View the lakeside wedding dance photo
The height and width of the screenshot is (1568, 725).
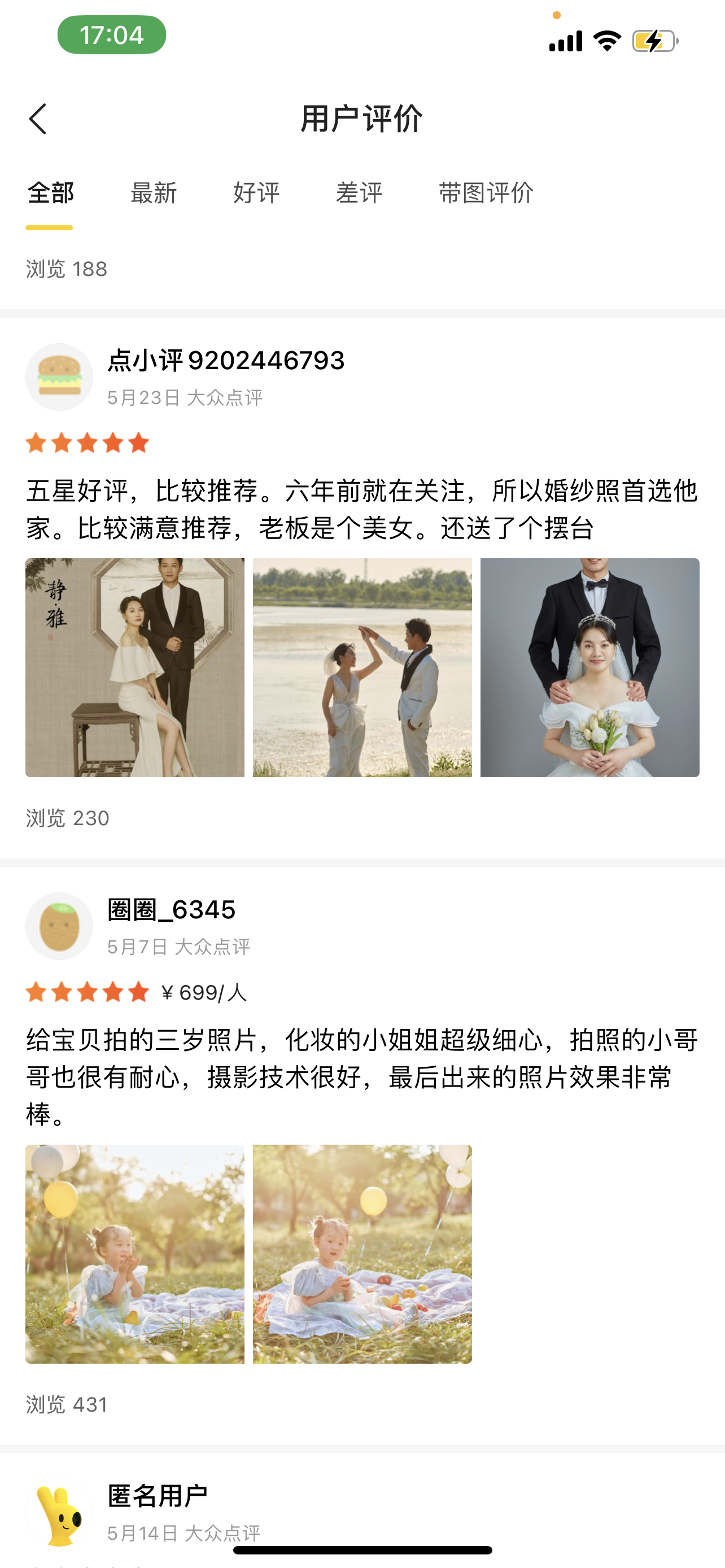point(362,668)
